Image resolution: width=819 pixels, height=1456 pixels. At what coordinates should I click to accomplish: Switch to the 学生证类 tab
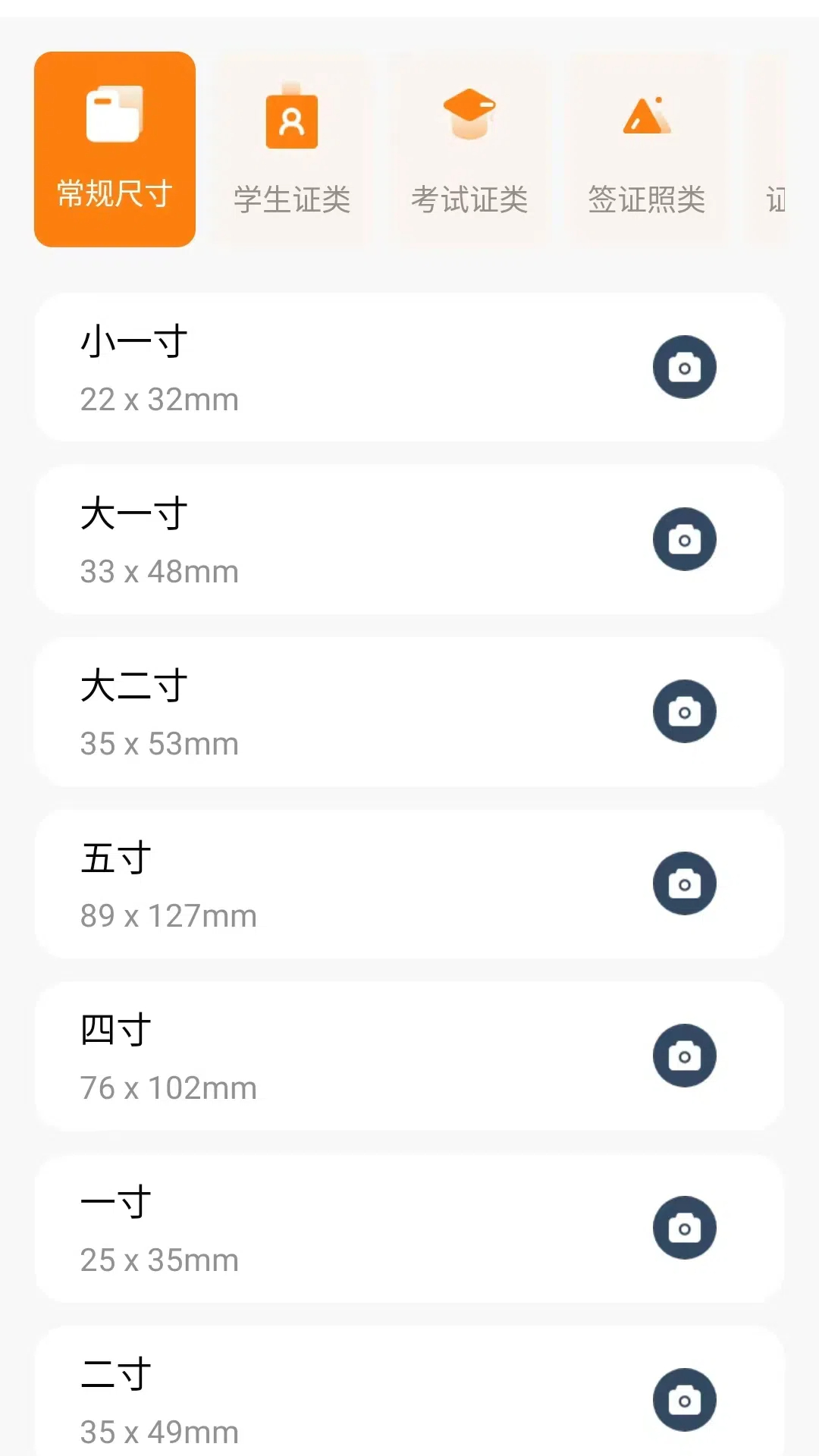click(x=292, y=149)
